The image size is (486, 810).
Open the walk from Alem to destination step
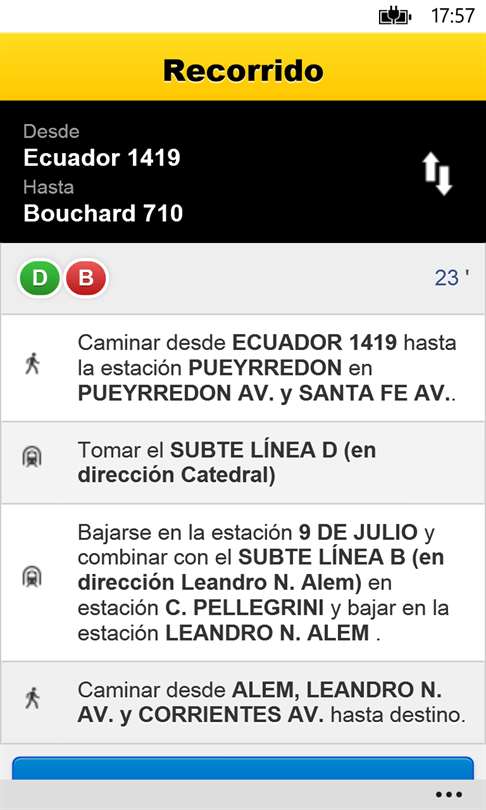pyautogui.click(x=243, y=703)
